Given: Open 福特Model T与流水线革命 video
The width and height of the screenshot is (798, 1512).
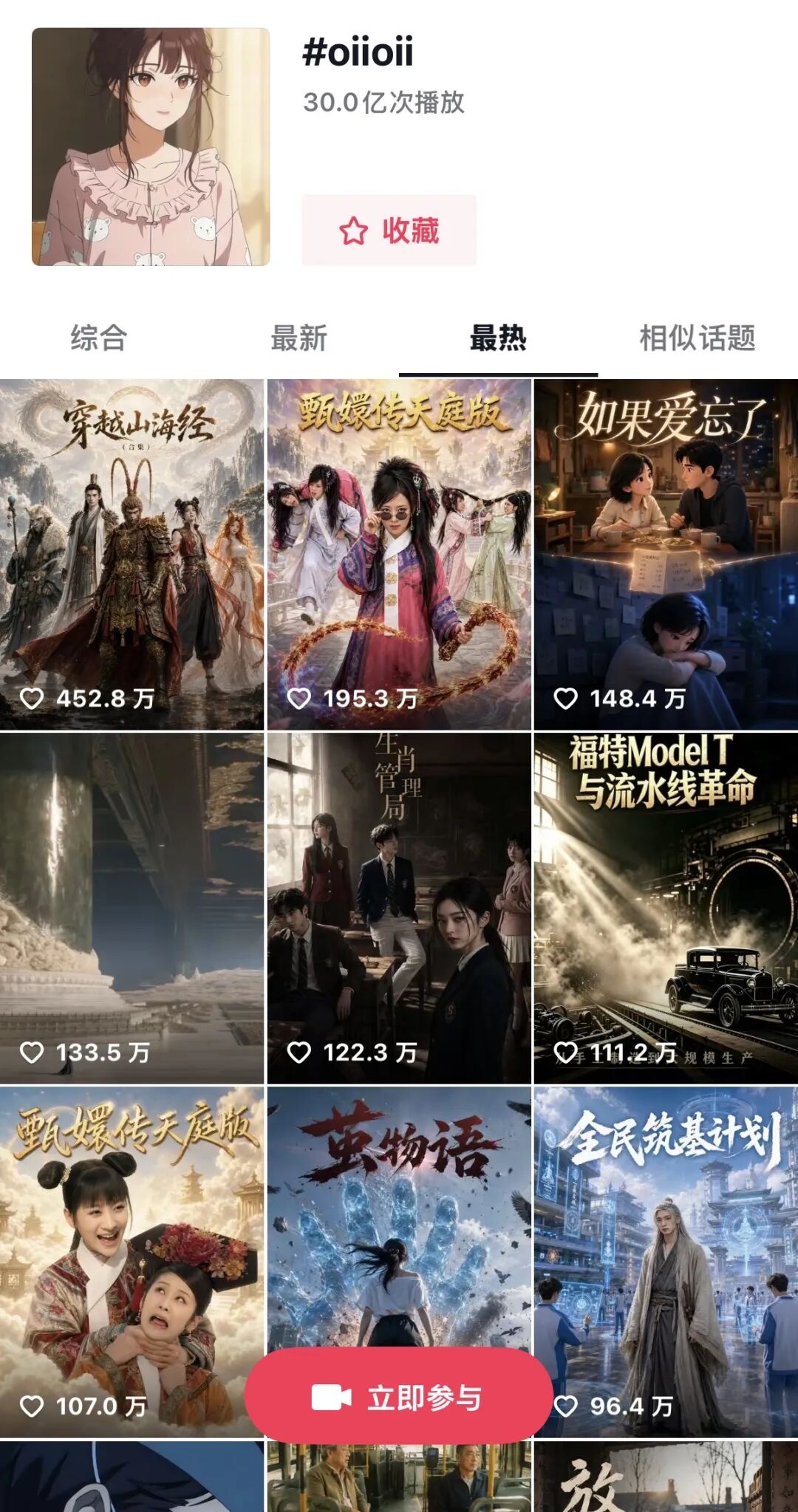Looking at the screenshot, I should (666, 909).
